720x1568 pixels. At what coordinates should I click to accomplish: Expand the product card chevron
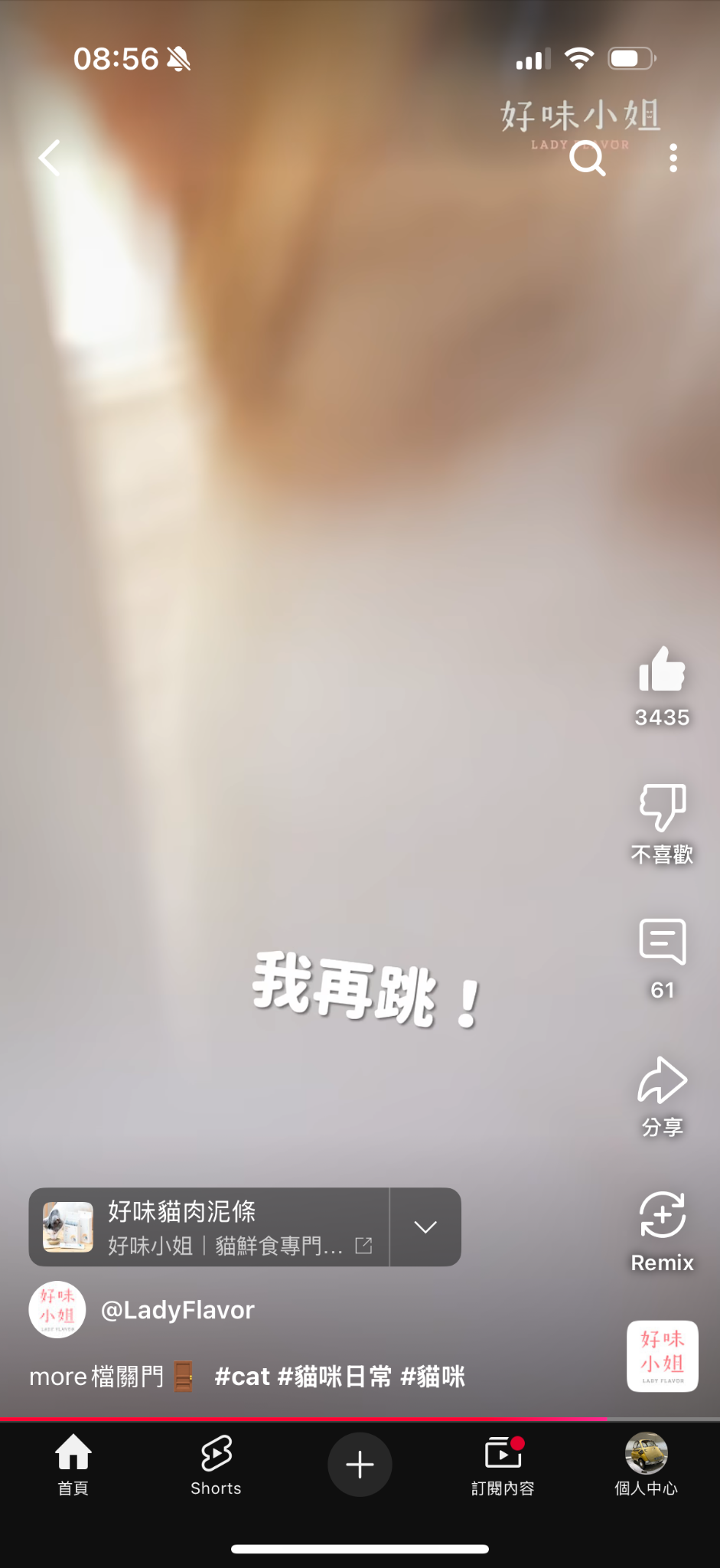(425, 1227)
